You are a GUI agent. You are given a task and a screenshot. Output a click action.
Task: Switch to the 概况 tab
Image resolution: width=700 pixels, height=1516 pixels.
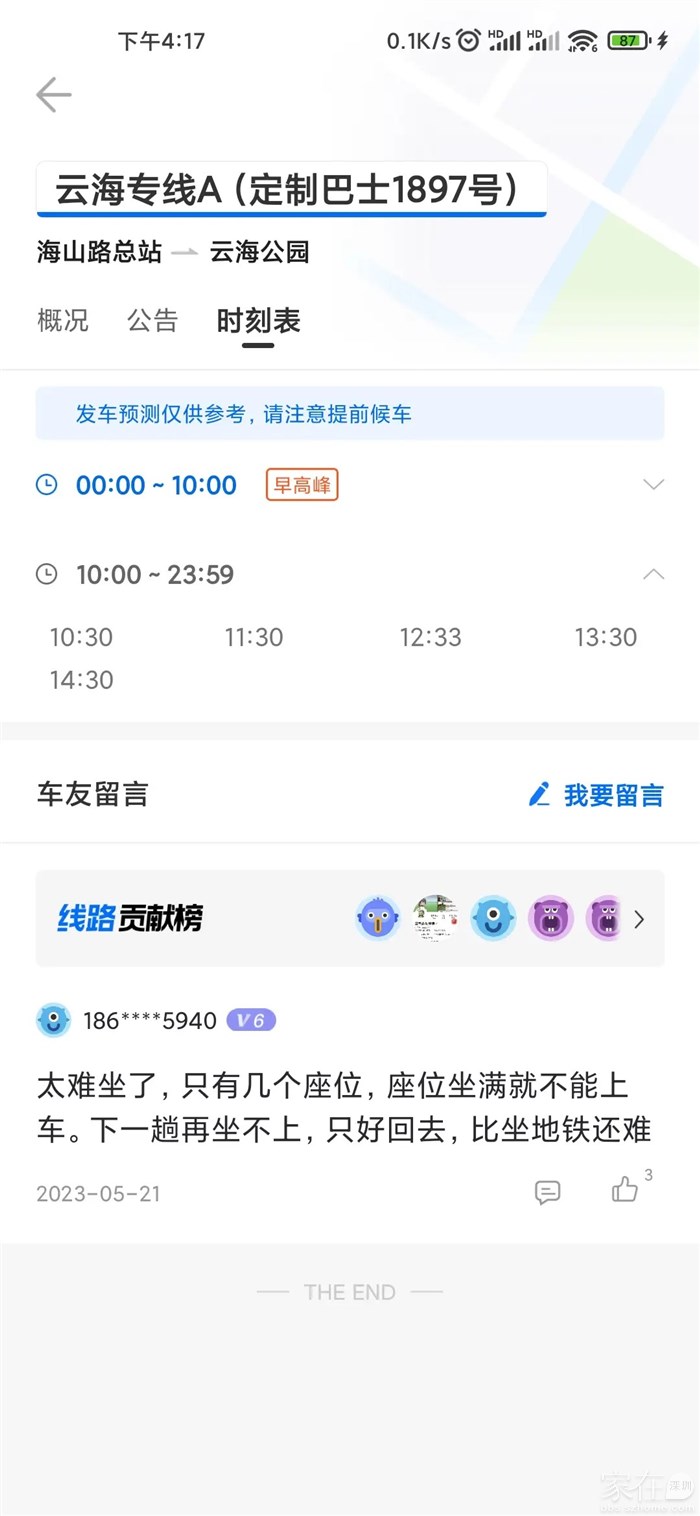(x=63, y=321)
